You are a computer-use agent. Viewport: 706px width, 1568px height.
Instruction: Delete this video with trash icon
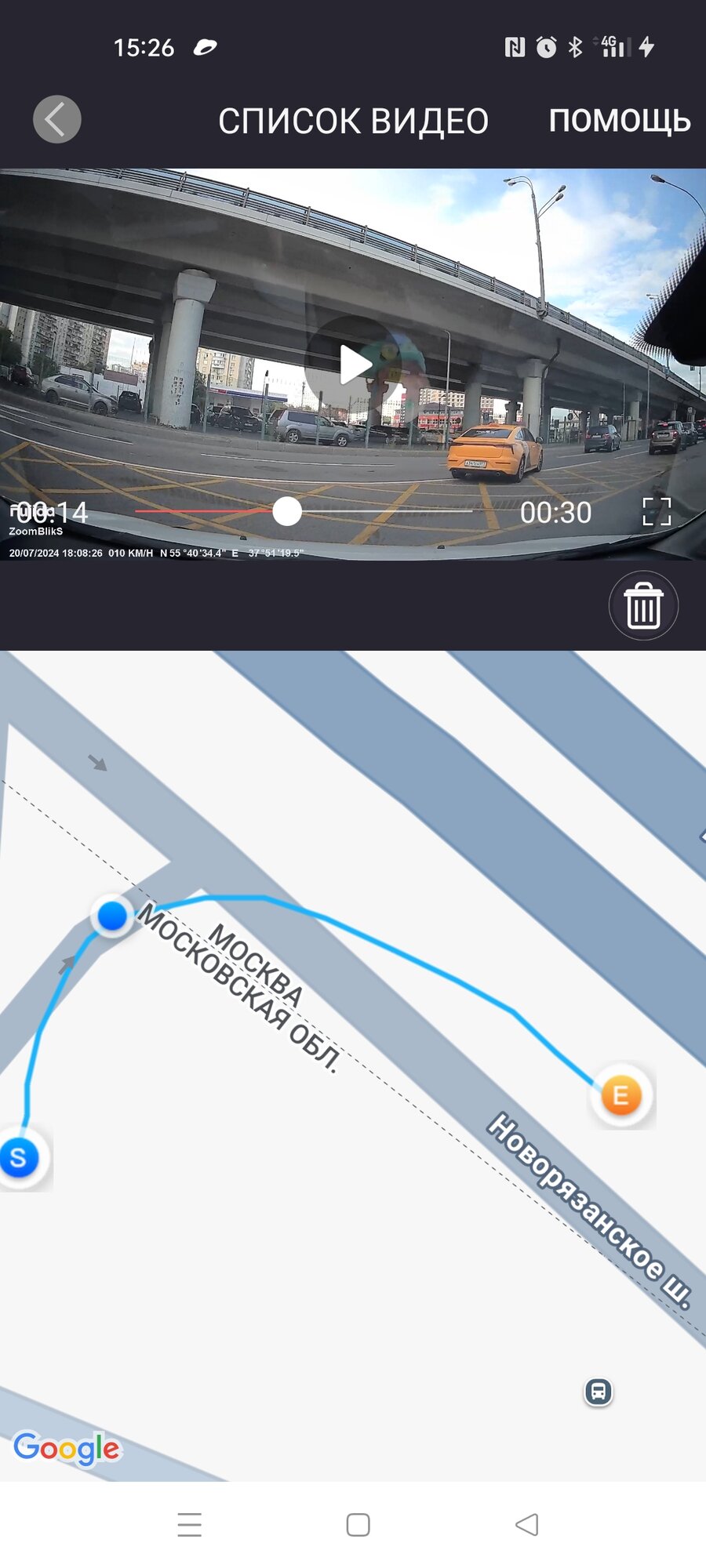click(643, 606)
